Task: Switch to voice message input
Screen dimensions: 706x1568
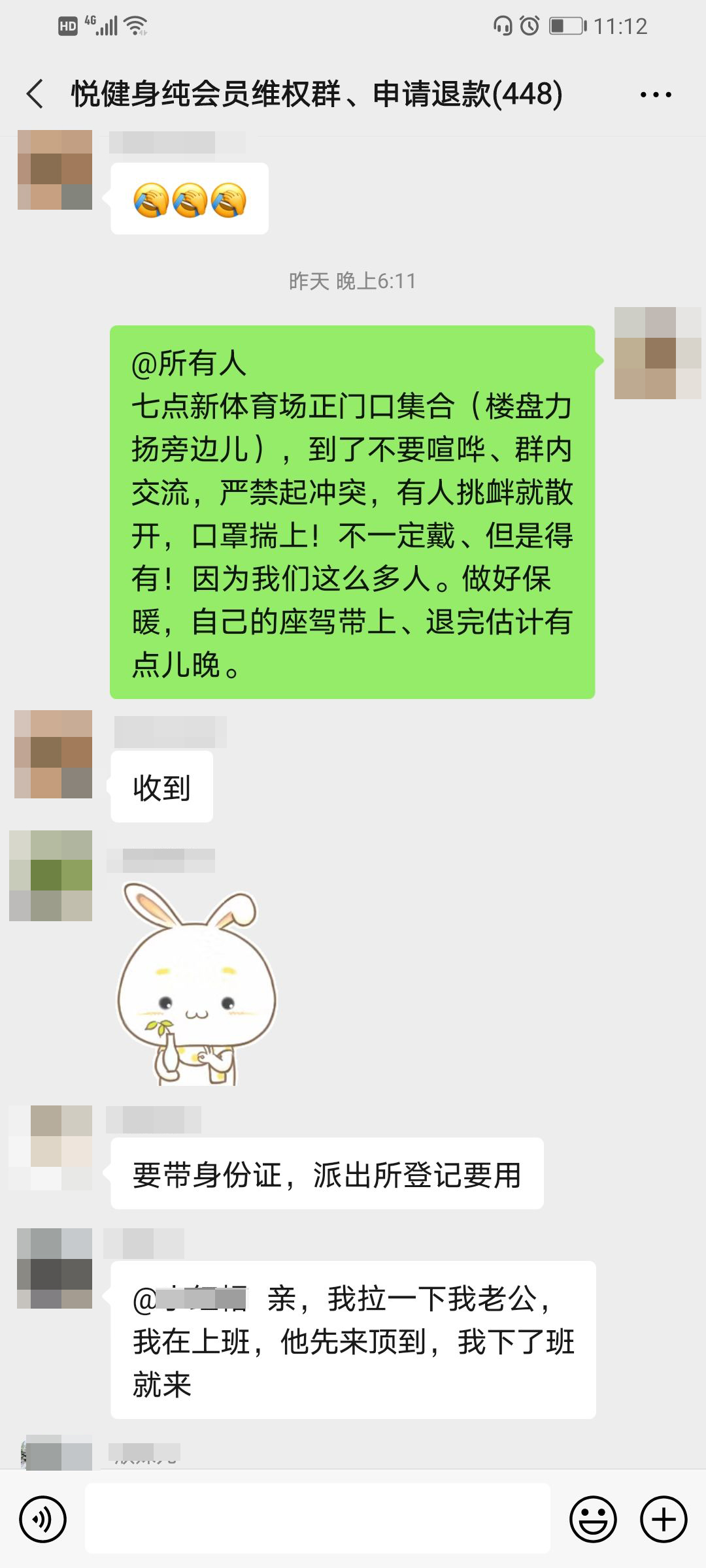Action: (43, 1520)
